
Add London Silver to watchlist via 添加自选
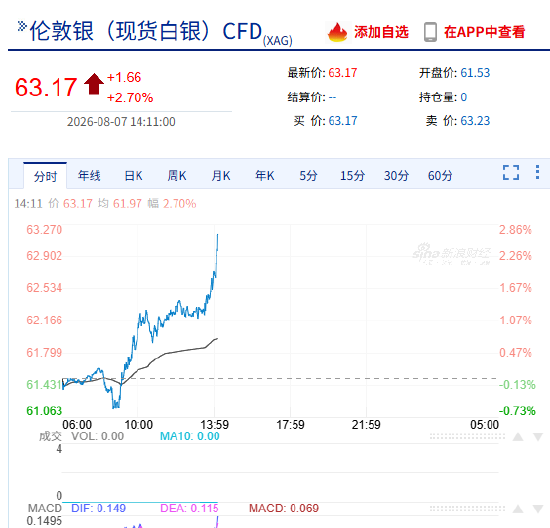click(x=368, y=32)
